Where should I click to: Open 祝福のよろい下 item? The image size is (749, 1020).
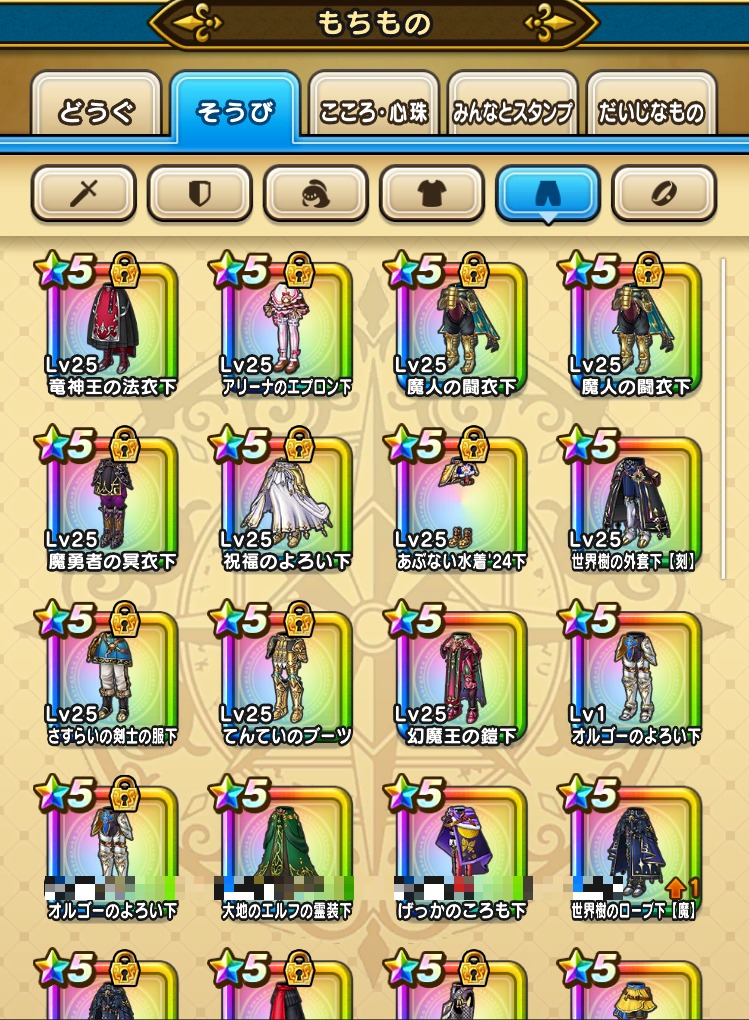(x=286, y=505)
